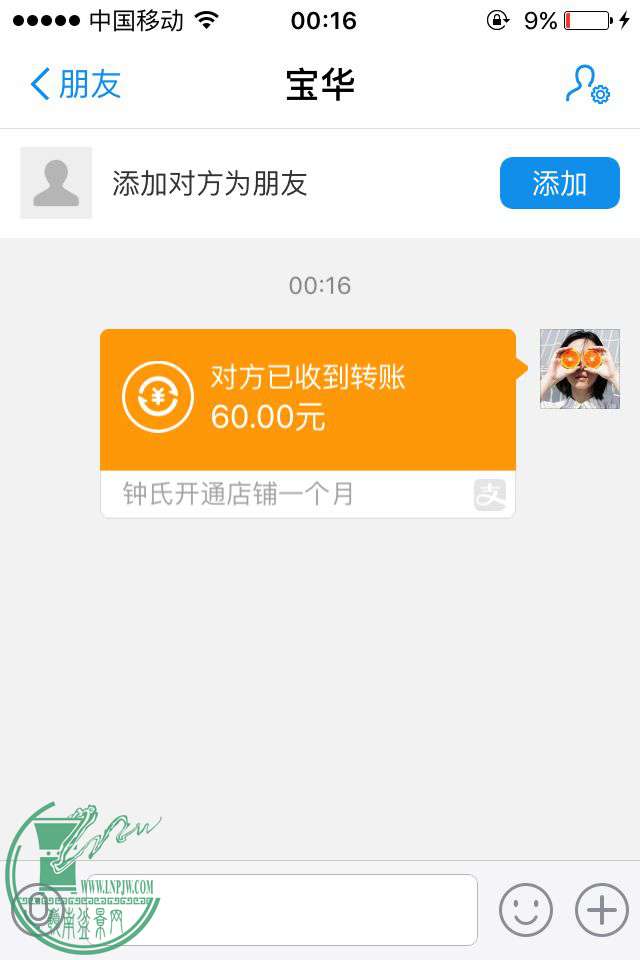Open chat settings for 宝华

click(587, 85)
